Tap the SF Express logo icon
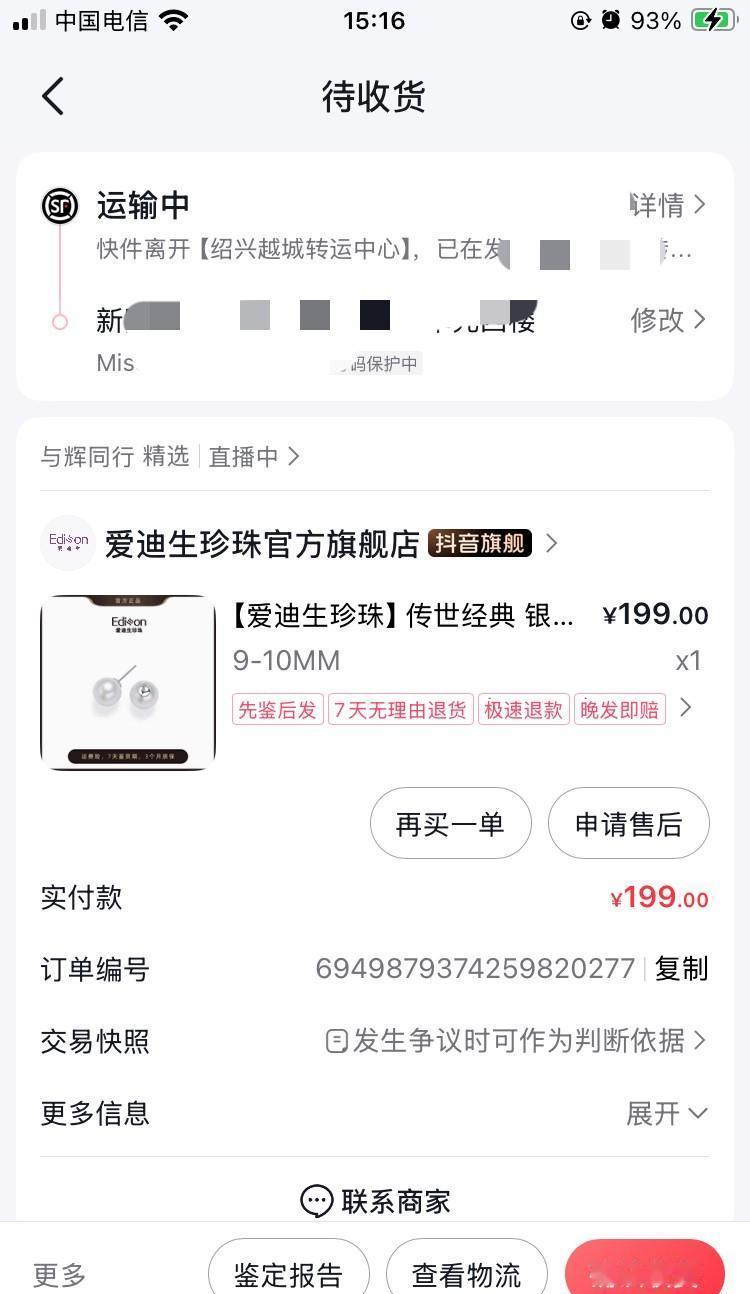The image size is (750, 1294). (60, 205)
